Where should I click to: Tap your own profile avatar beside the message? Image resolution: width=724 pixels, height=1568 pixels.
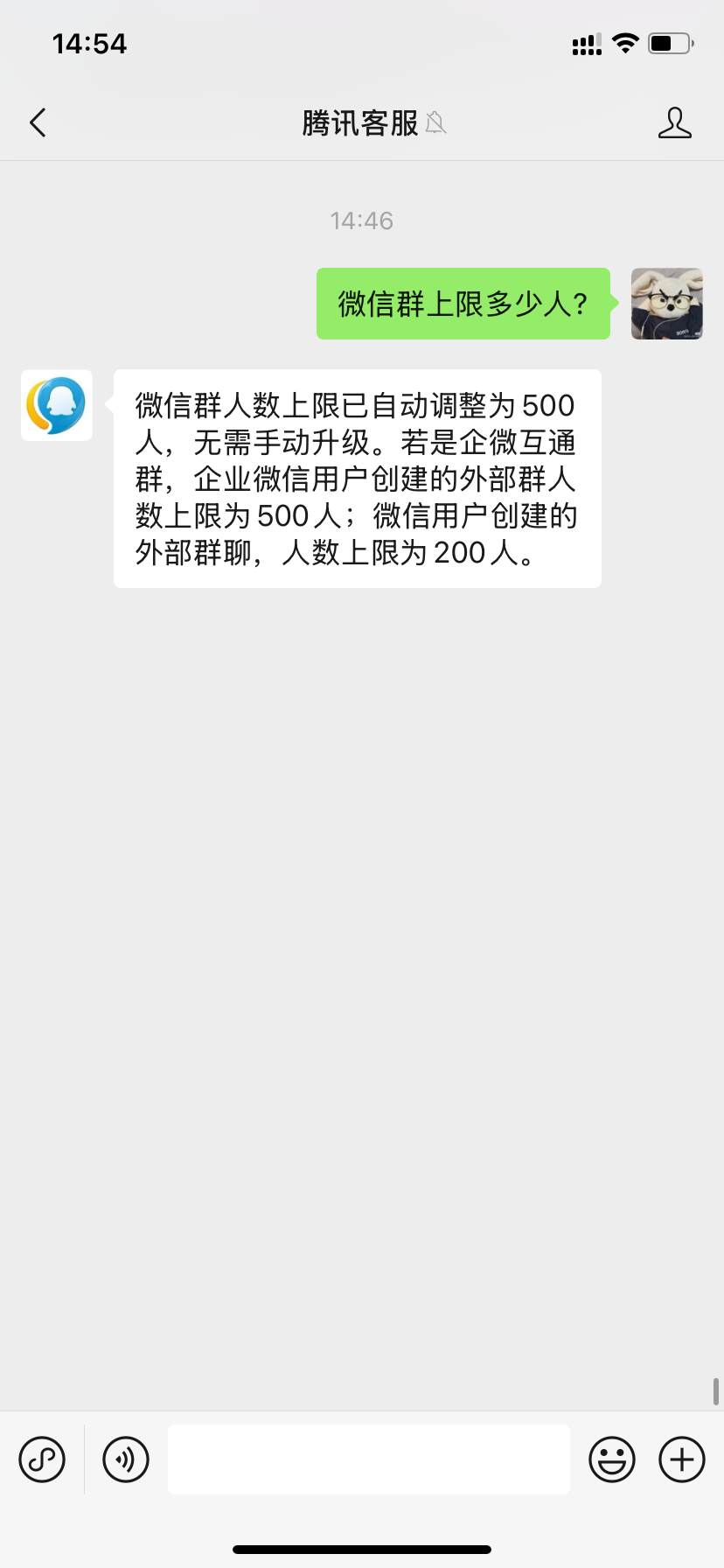pyautogui.click(x=666, y=304)
